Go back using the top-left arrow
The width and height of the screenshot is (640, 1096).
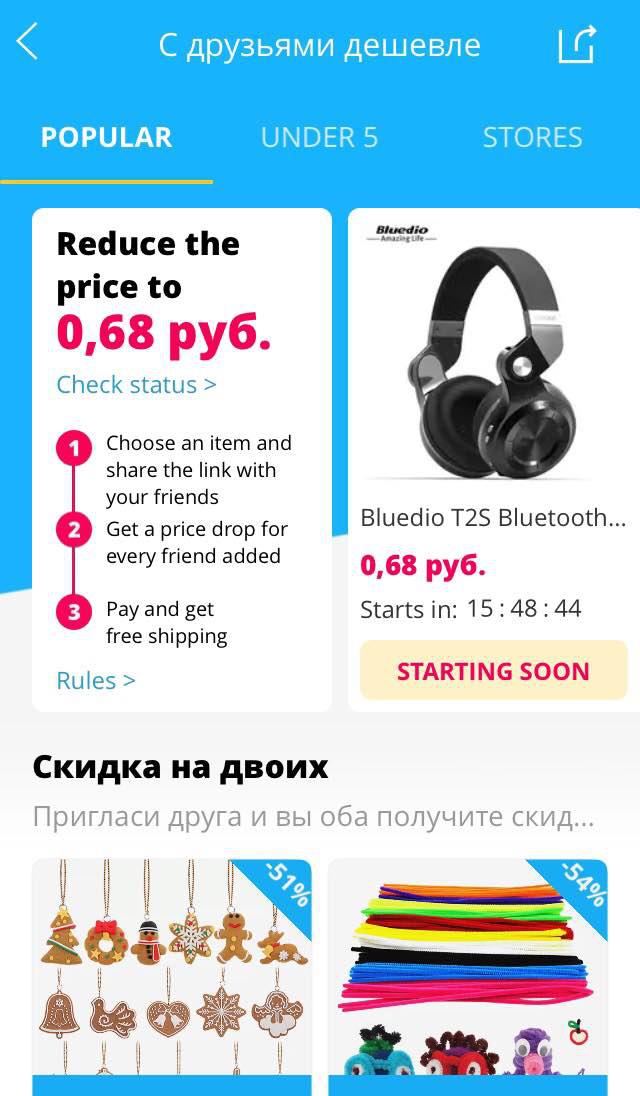coord(28,43)
